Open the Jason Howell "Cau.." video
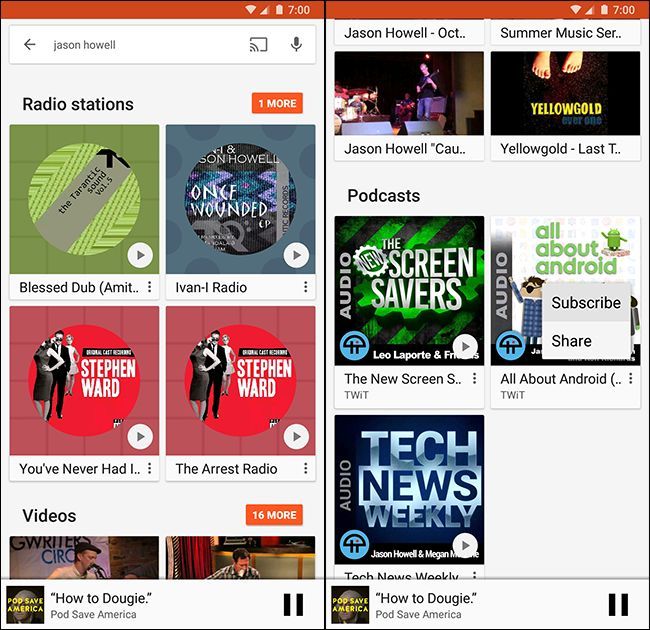 (409, 93)
